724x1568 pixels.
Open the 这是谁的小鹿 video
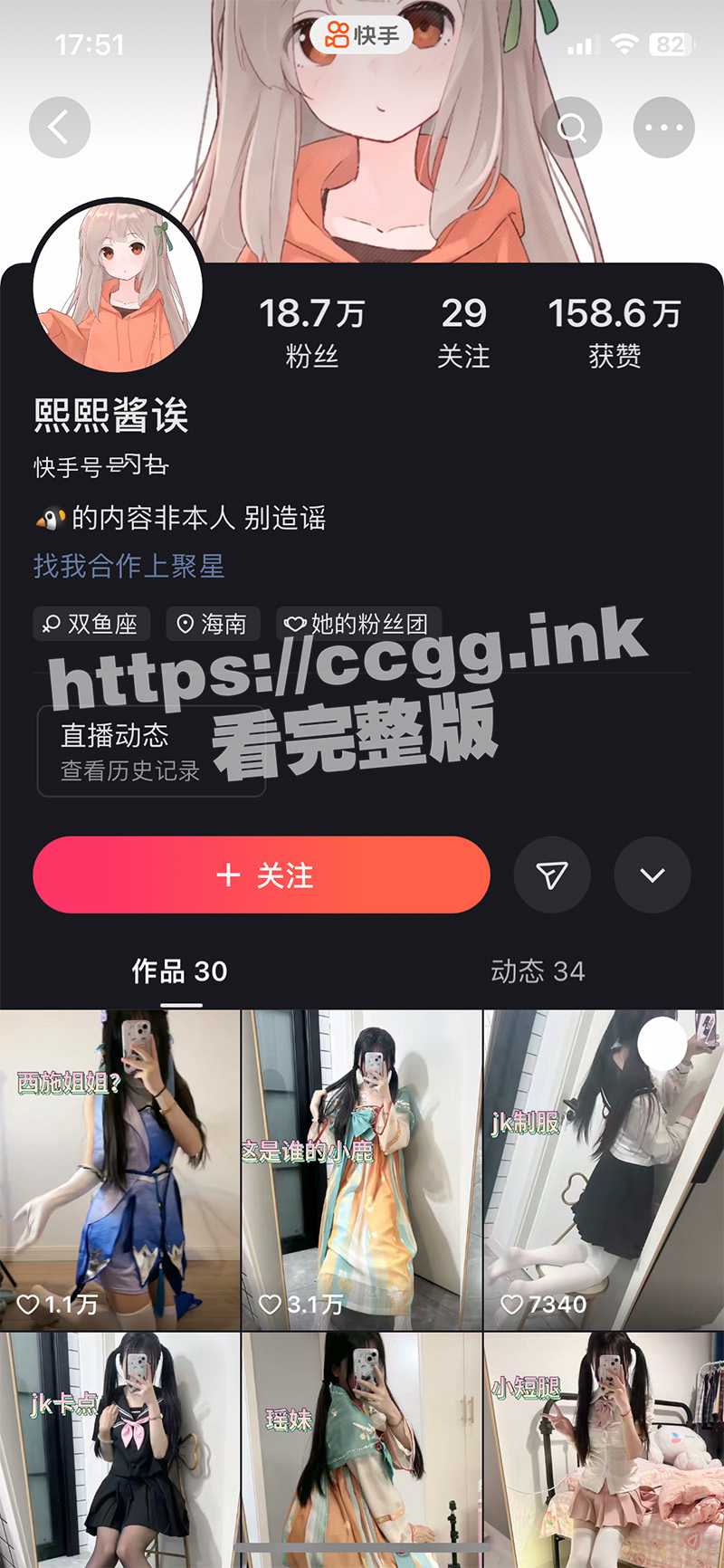tap(362, 1170)
